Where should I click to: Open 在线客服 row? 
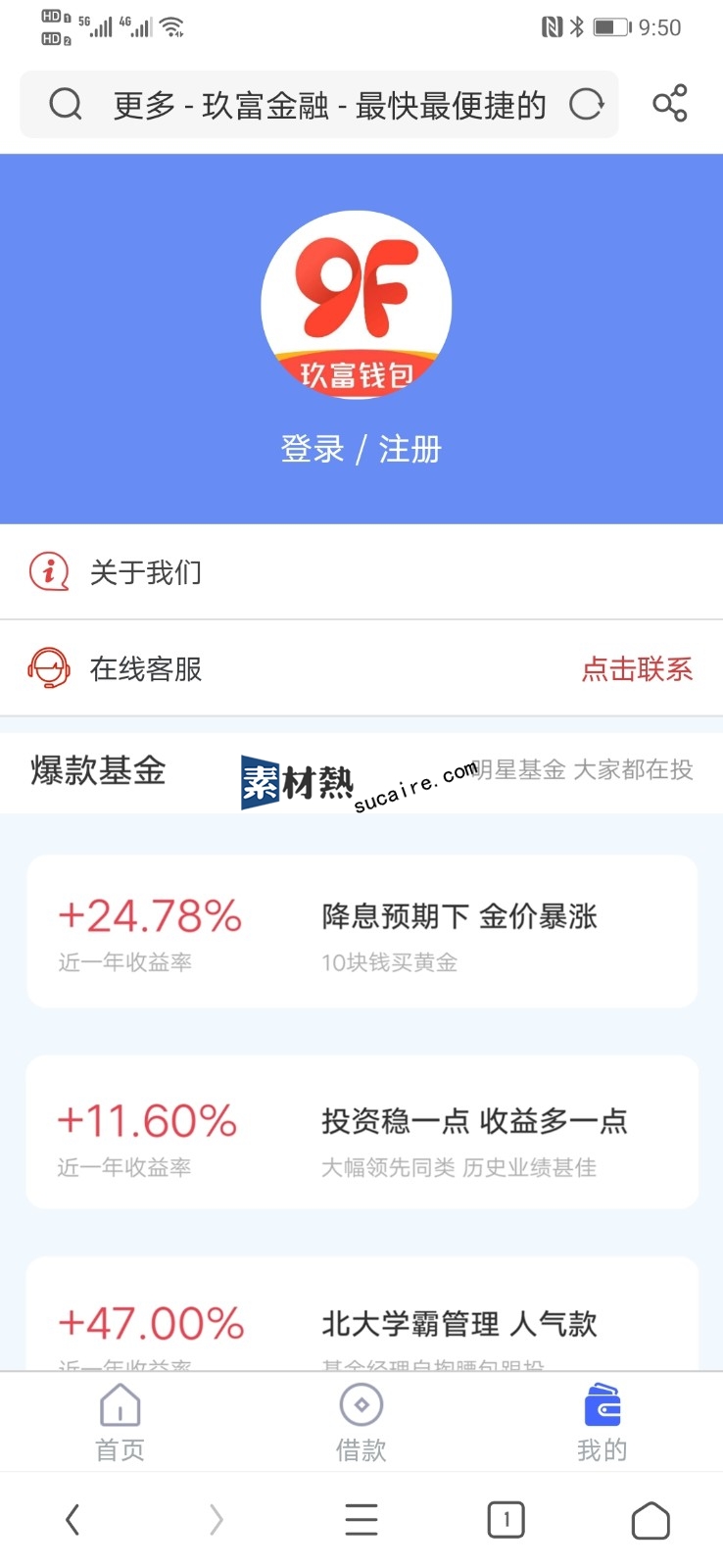click(x=361, y=668)
